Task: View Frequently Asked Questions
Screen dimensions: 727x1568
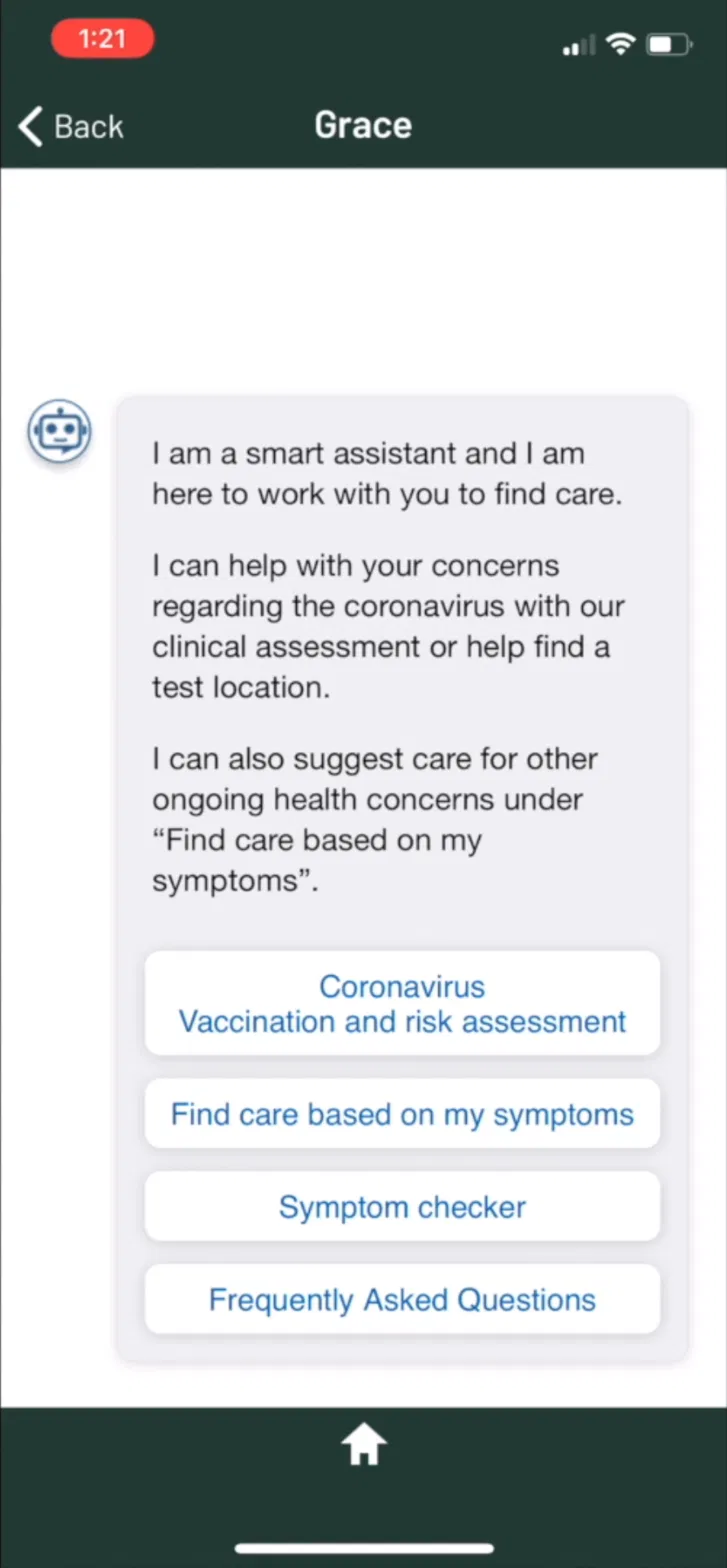Action: 402,1299
